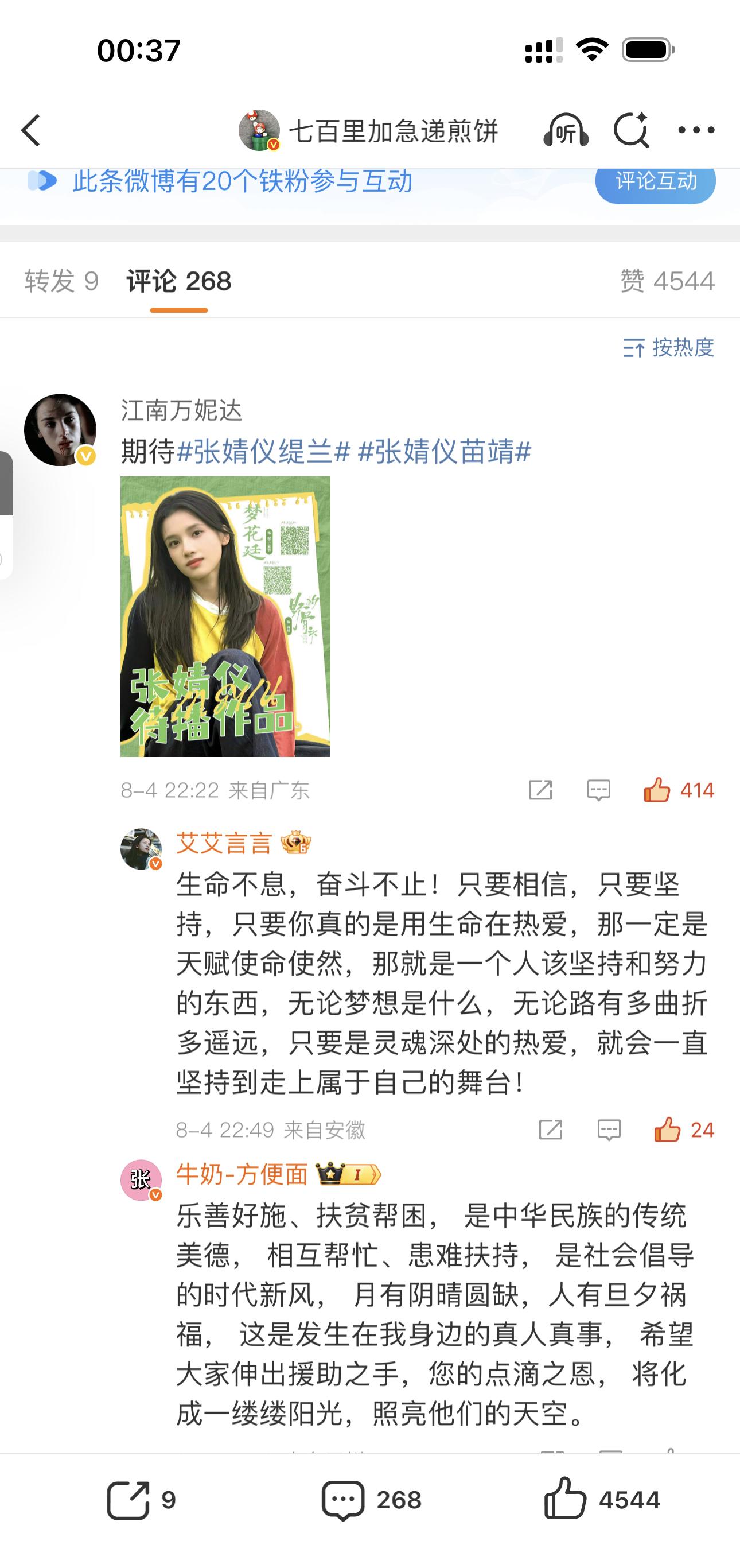Switch to the 转发 9 tab
740x1568 pixels.
61,282
